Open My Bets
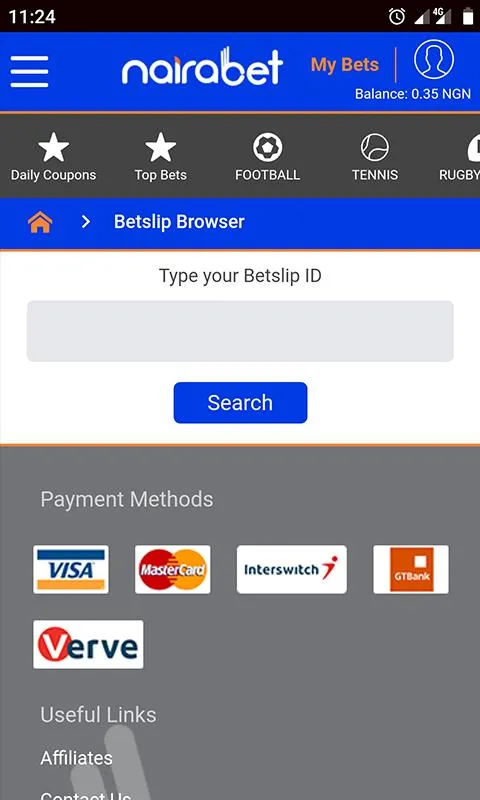 click(345, 65)
